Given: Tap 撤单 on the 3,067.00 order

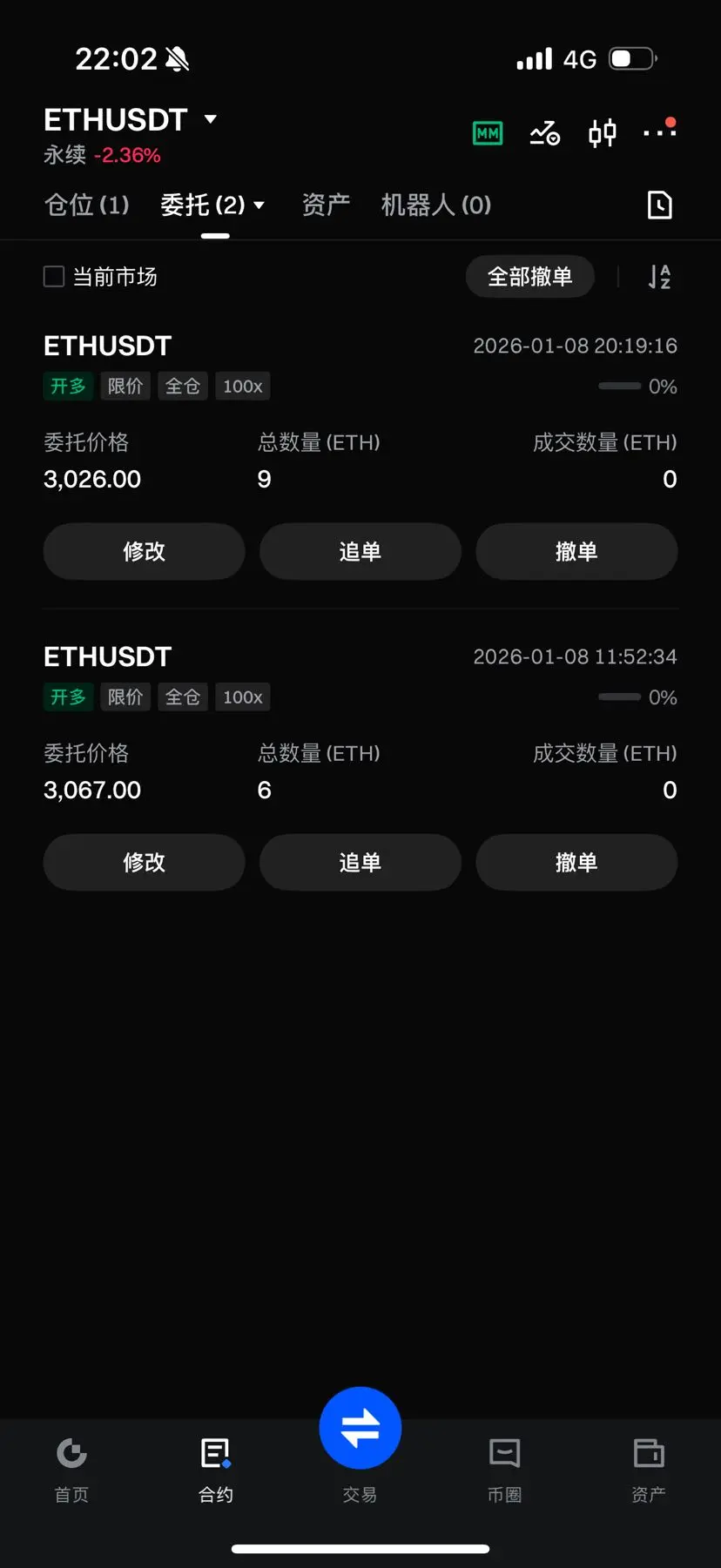Looking at the screenshot, I should point(576,862).
